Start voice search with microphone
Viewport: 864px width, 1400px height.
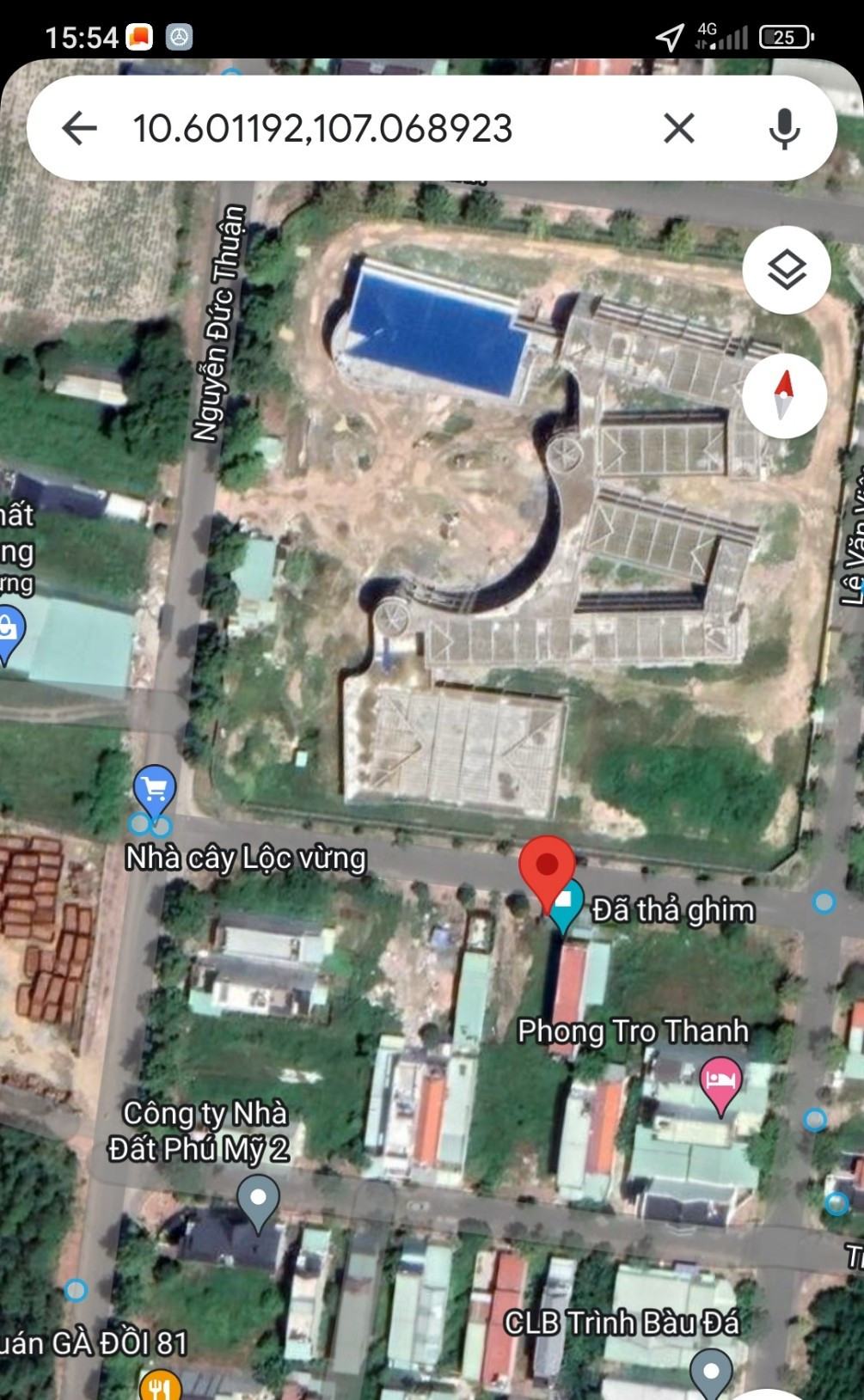click(x=783, y=129)
